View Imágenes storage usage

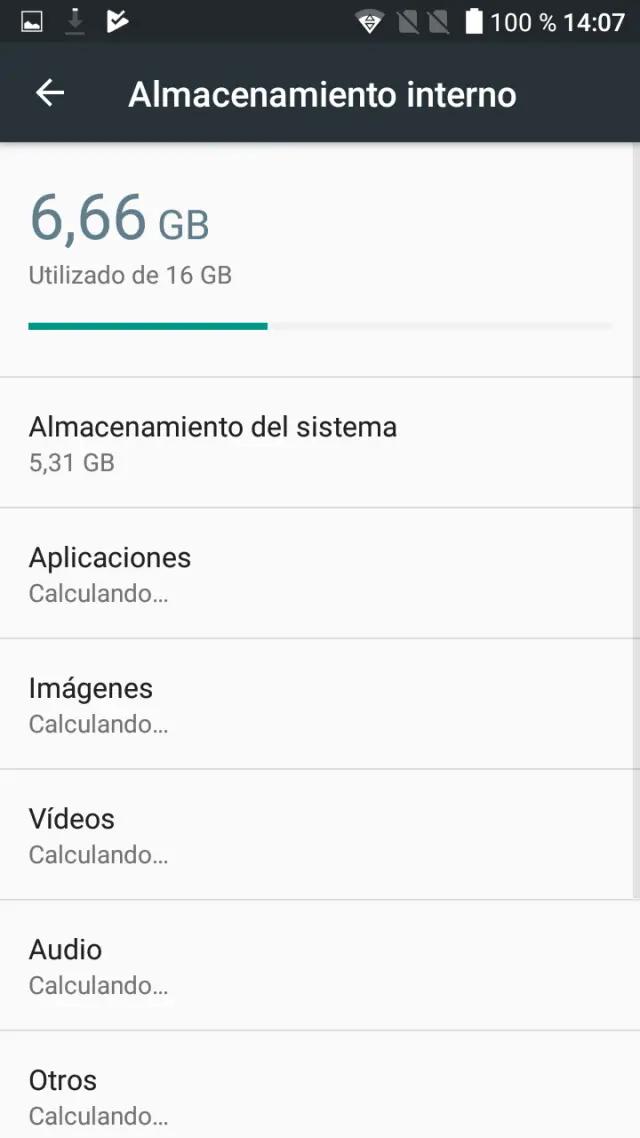(318, 705)
